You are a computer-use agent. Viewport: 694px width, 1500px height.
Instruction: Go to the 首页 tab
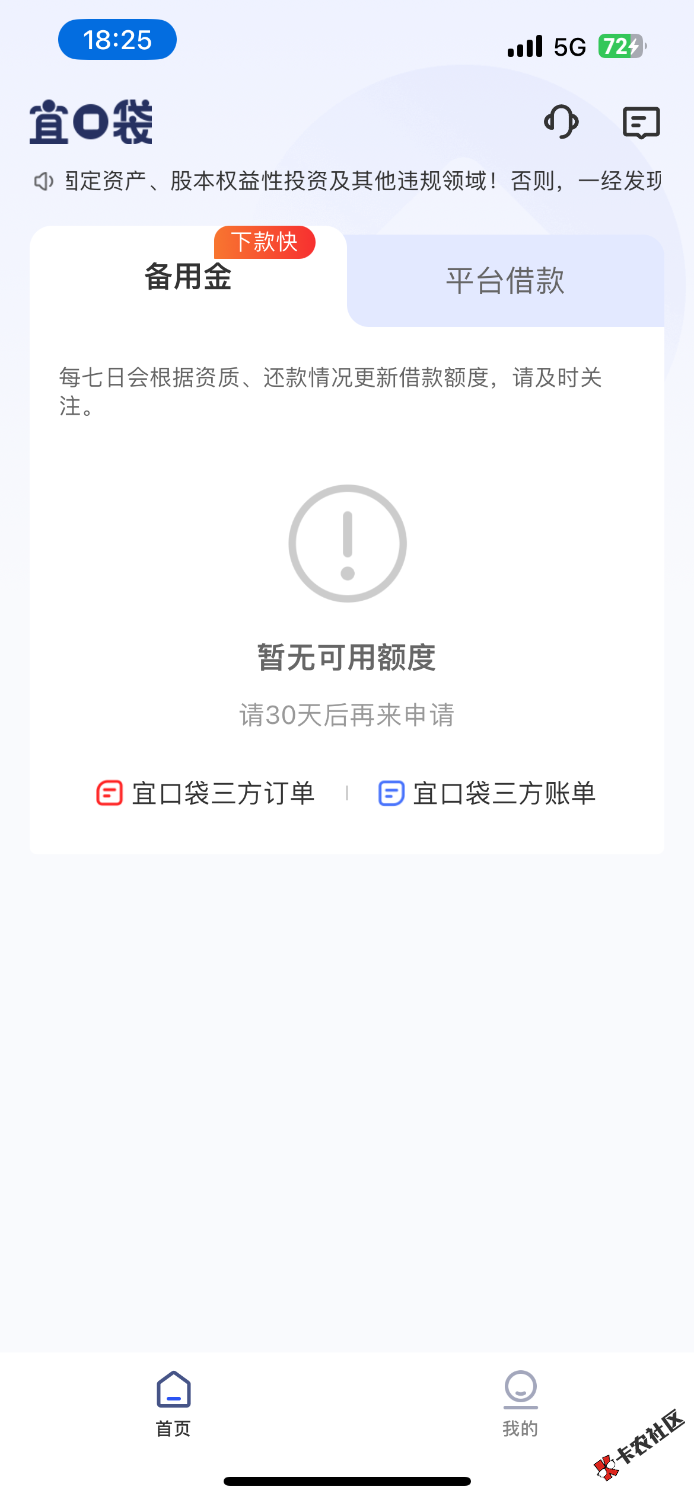coord(173,1403)
